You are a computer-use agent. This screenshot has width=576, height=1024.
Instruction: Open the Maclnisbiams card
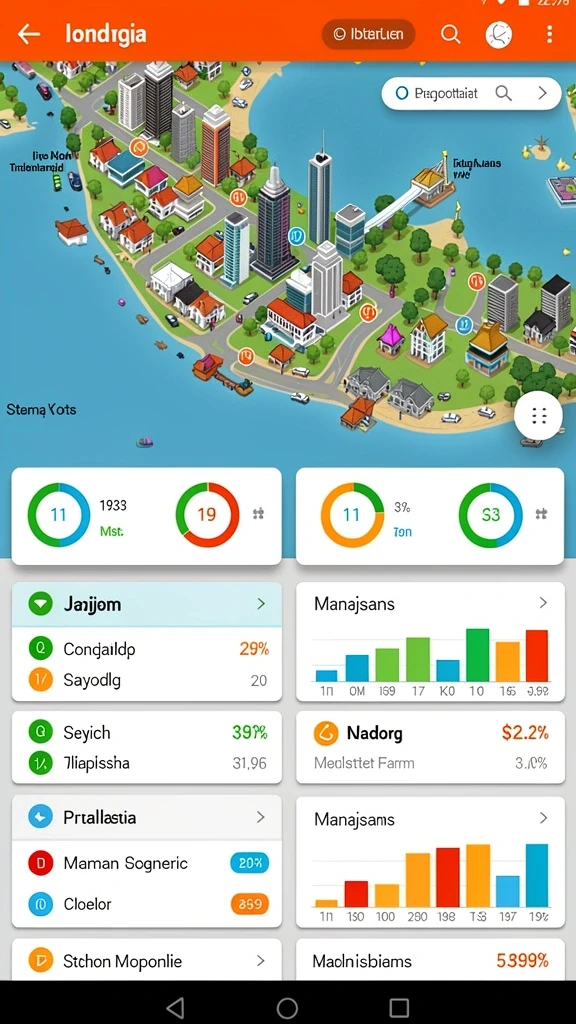click(430, 961)
